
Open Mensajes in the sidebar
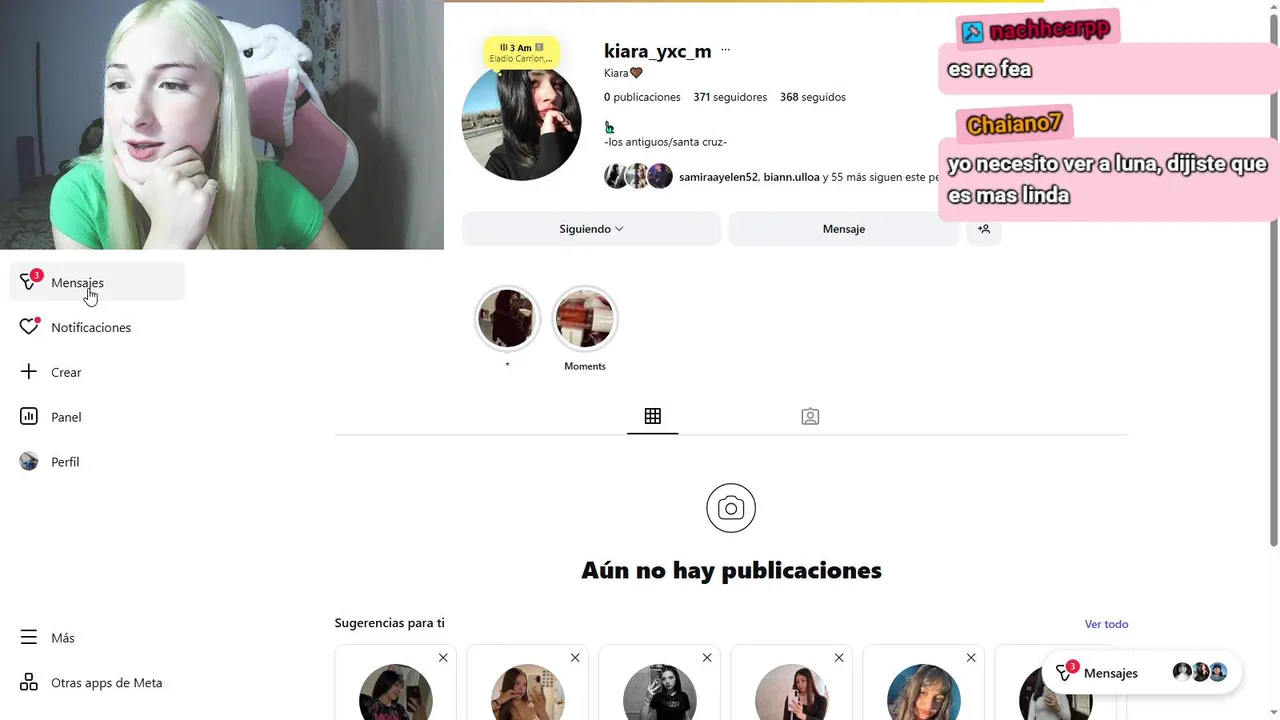pos(77,283)
